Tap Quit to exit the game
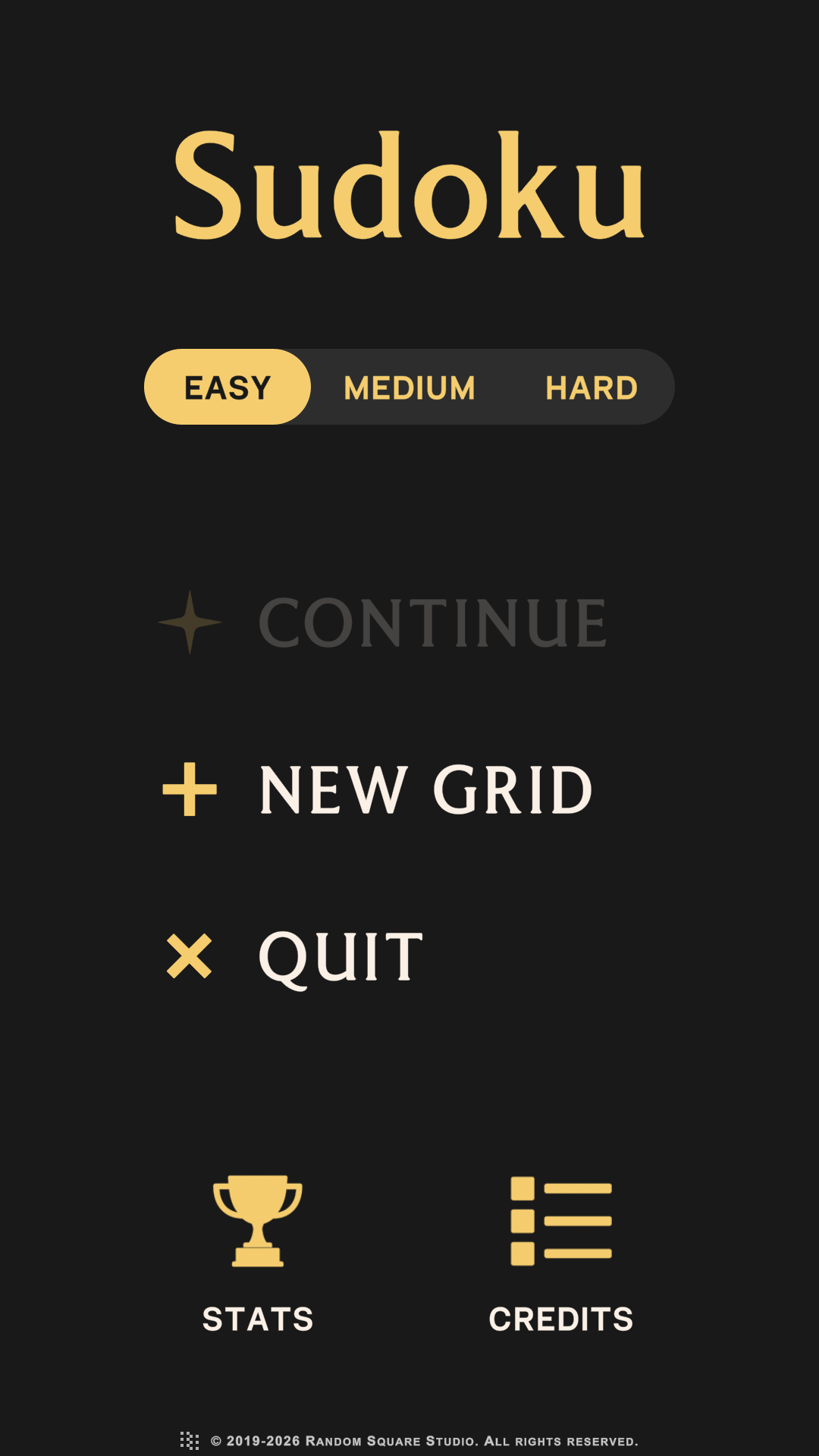Viewport: 819px width, 1456px height. [296, 956]
